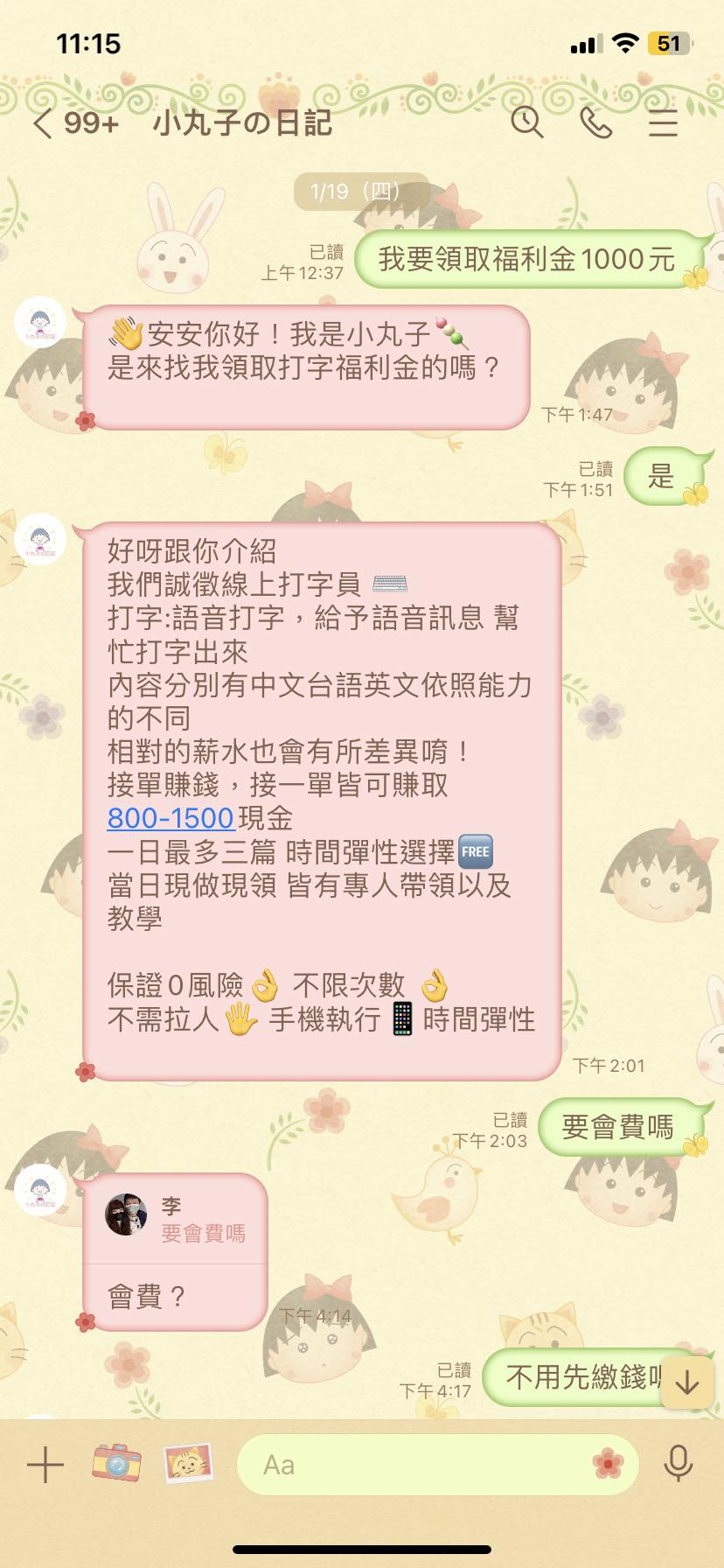Open the photo gallery picker

188,1463
